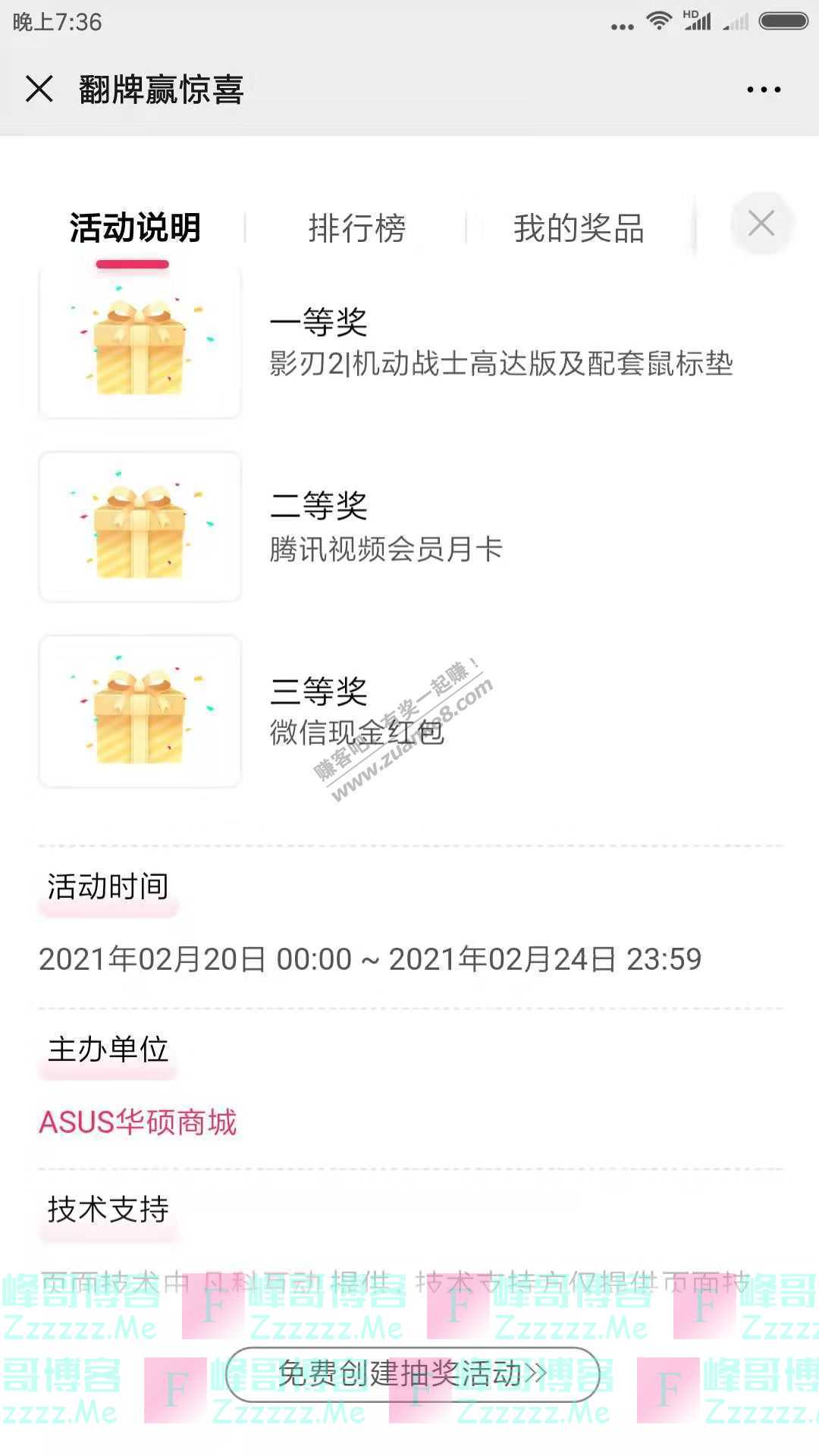Switch to the 我的奖品 tab
The height and width of the screenshot is (1456, 819).
click(x=580, y=227)
